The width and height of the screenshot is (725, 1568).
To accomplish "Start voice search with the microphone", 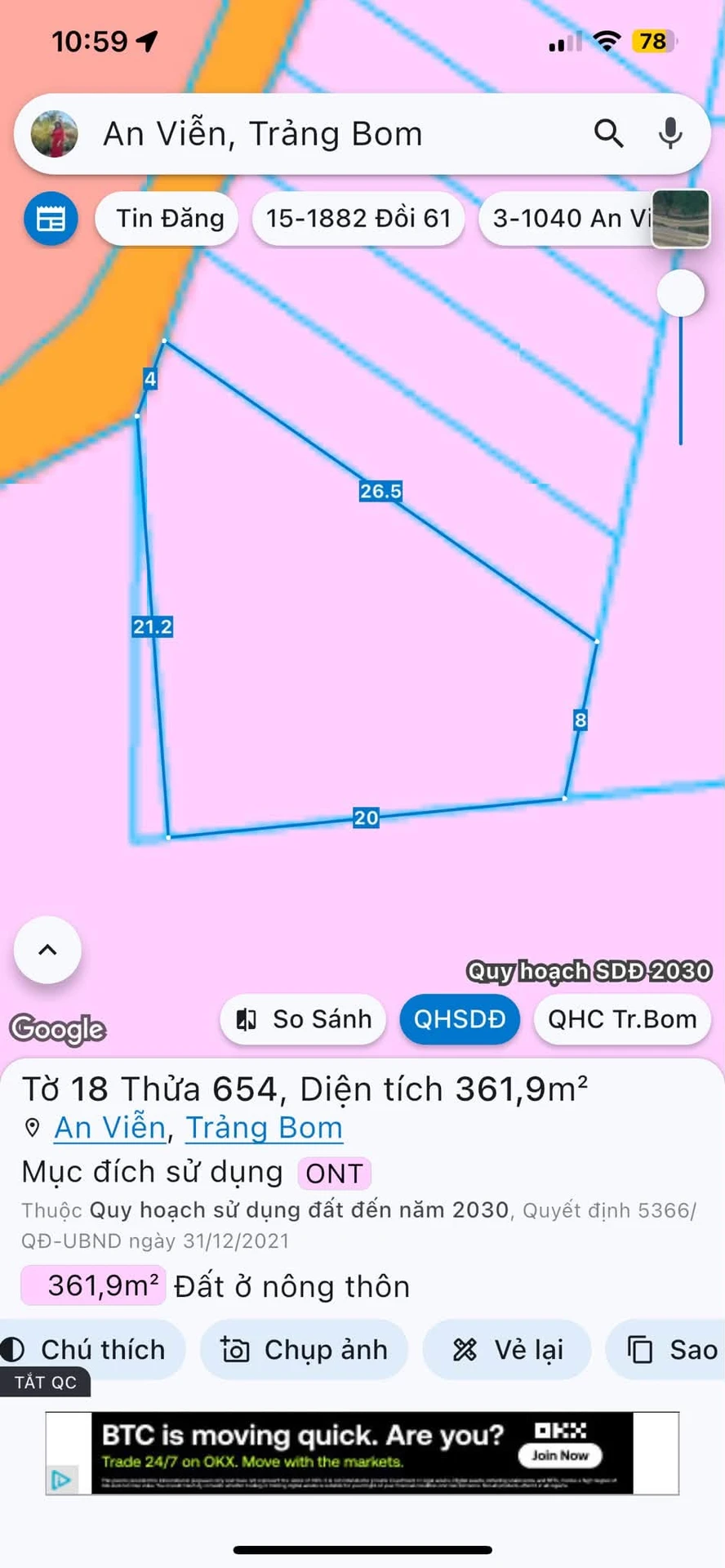I will point(670,133).
